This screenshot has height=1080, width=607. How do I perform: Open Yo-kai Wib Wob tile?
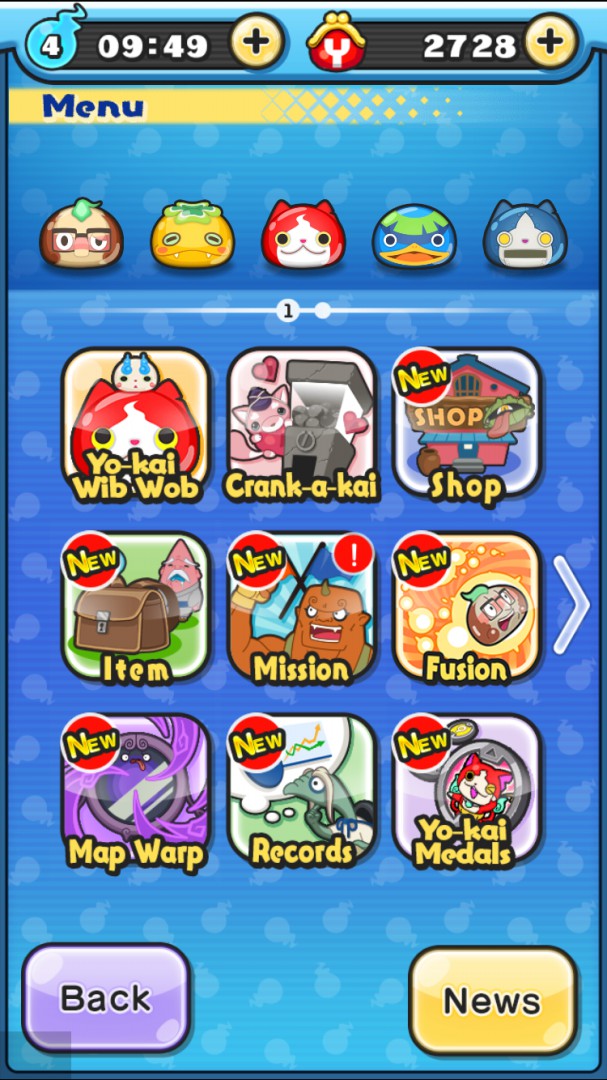136,425
